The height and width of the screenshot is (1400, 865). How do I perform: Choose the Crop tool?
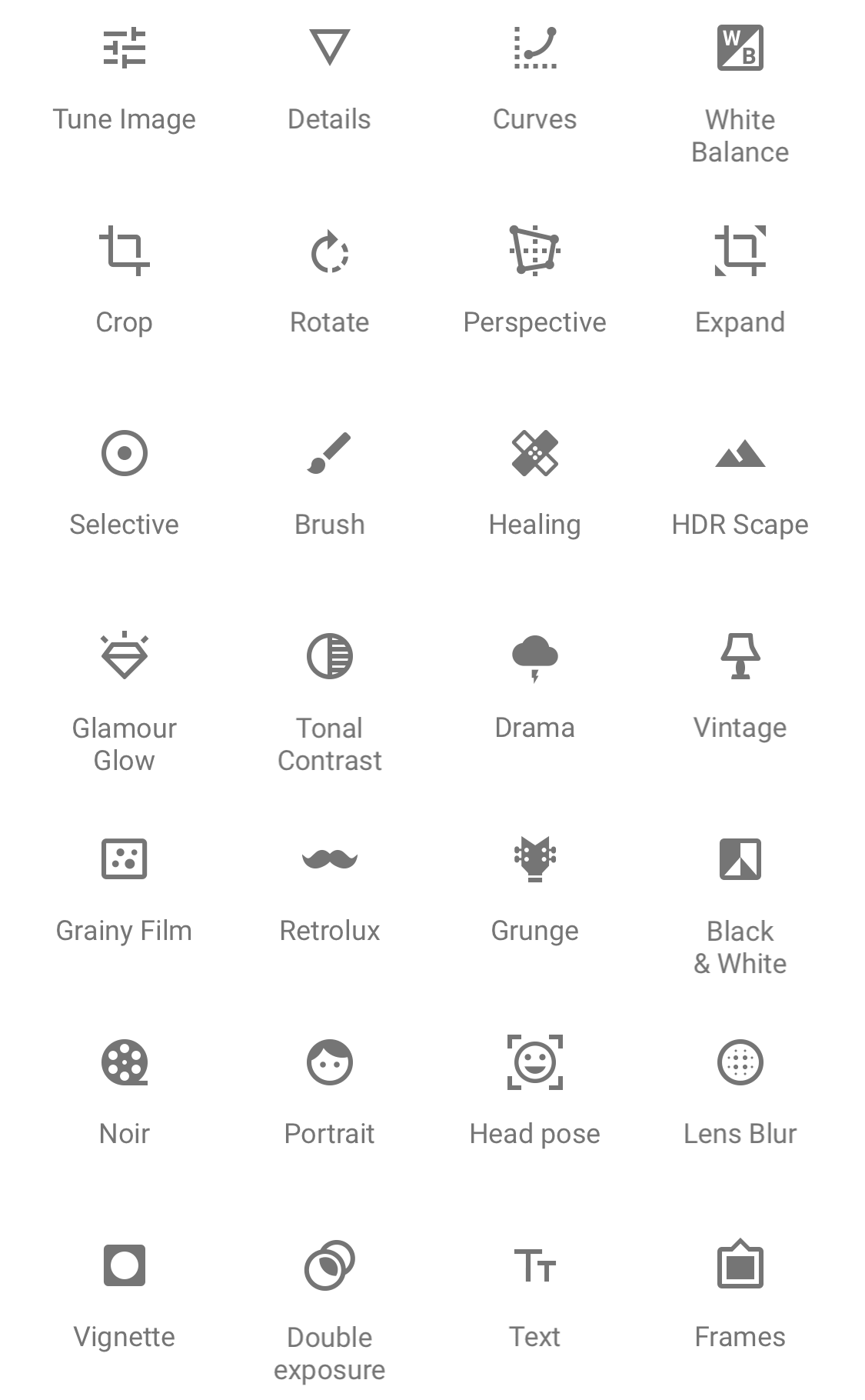pyautogui.click(x=124, y=281)
